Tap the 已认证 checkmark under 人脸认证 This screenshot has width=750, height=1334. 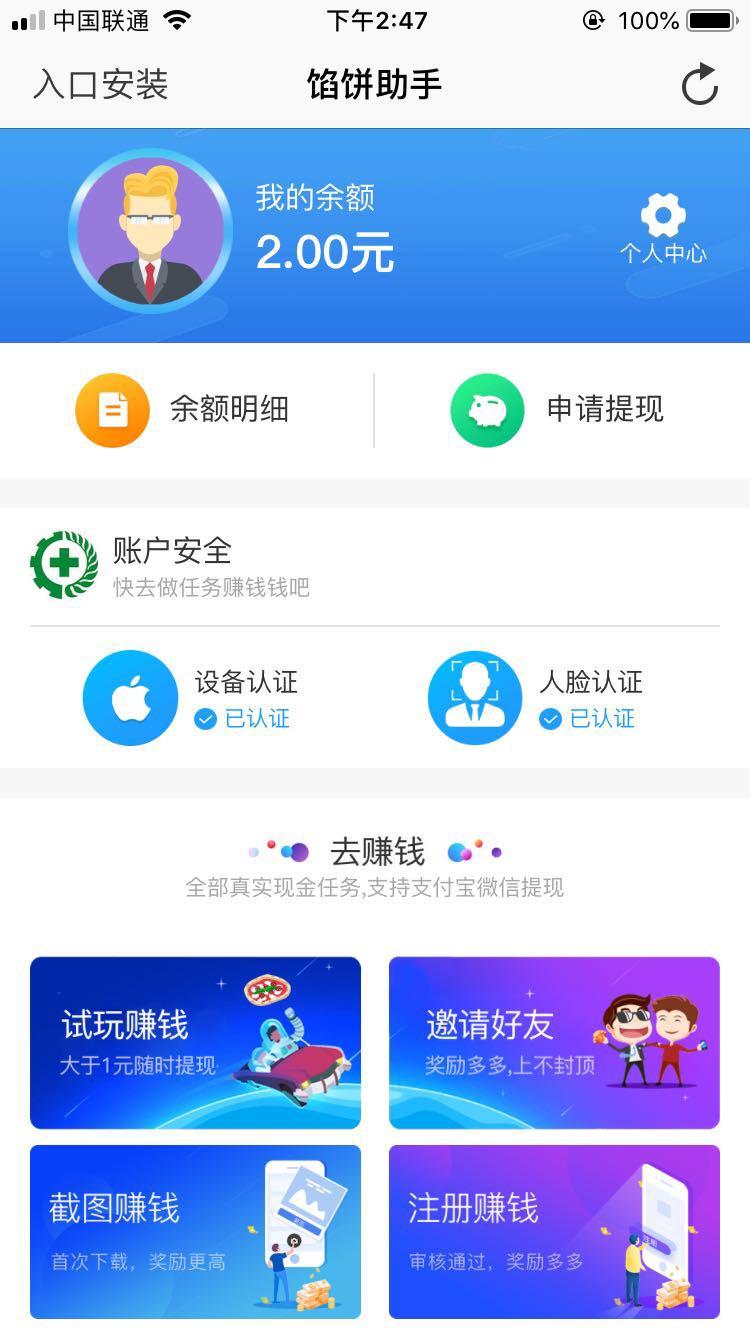(x=550, y=718)
